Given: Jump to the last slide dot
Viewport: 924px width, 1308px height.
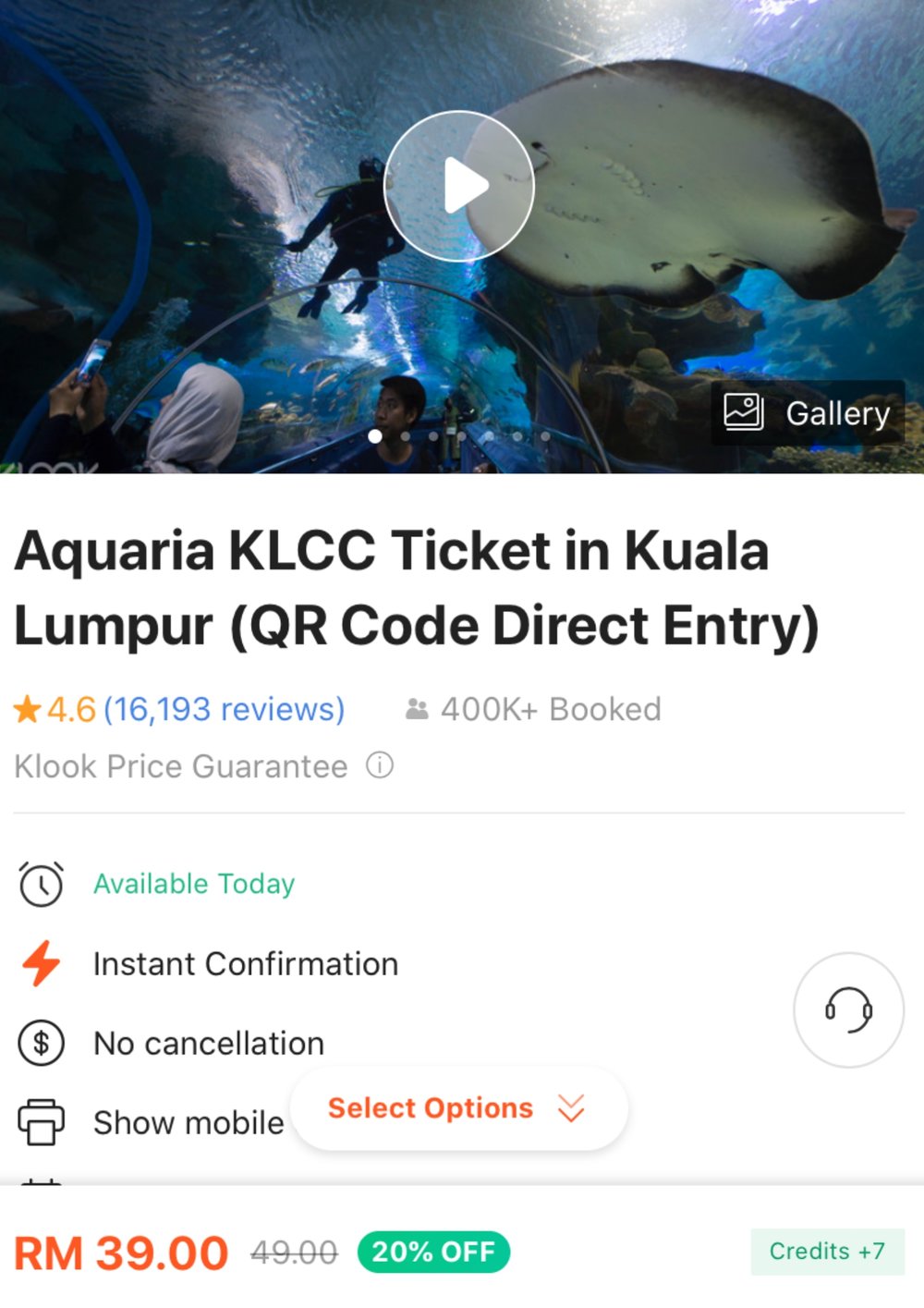Looking at the screenshot, I should [x=545, y=434].
